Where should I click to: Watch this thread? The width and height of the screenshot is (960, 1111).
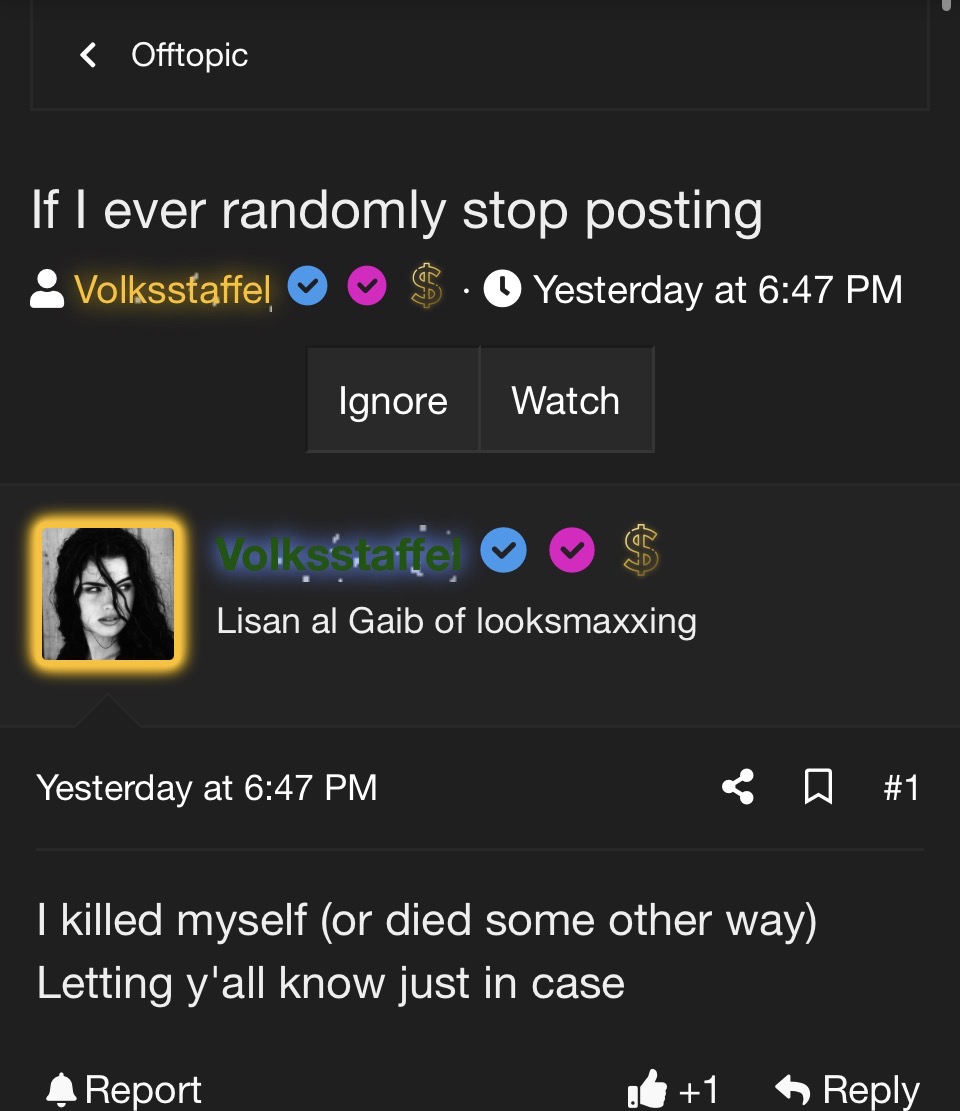coord(566,400)
